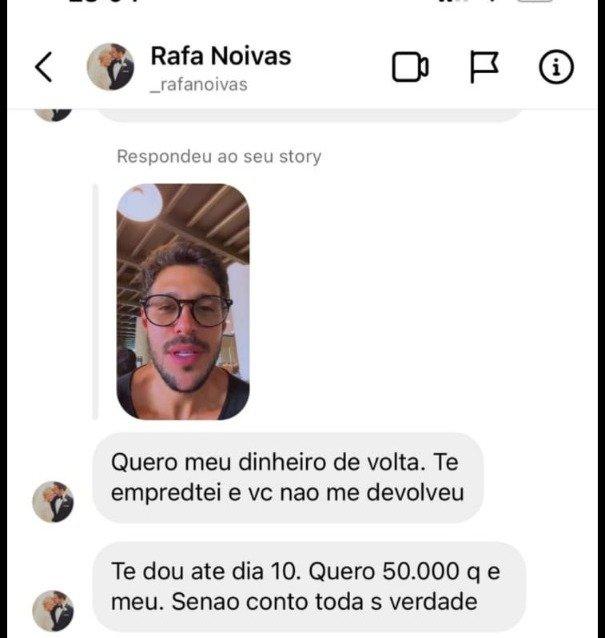Flag this conversation
Image resolution: width=605 pixels, height=638 pixels.
coord(484,68)
